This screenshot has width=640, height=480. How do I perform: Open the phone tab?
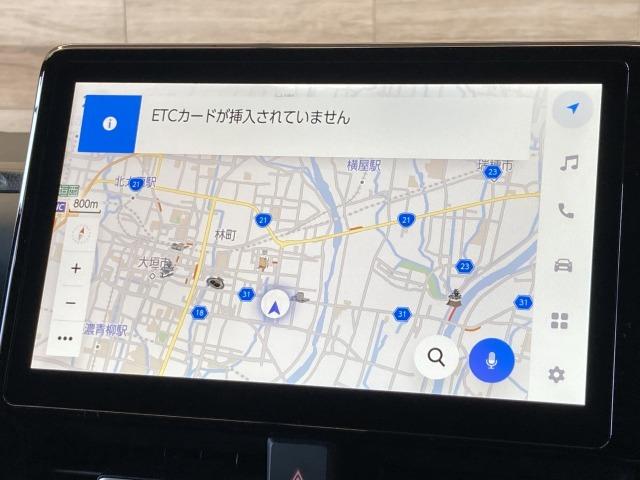[566, 211]
